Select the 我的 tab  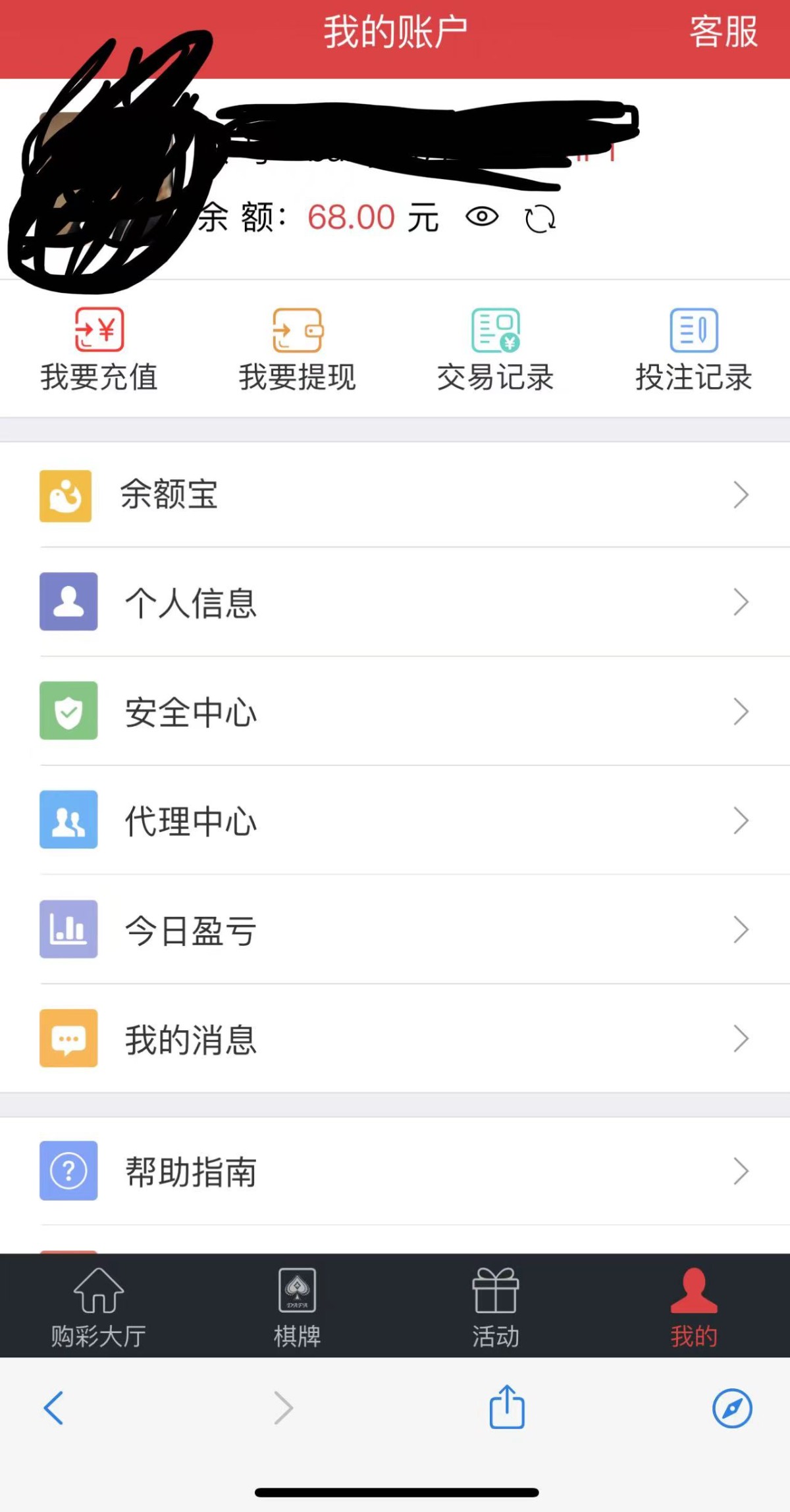point(693,1307)
